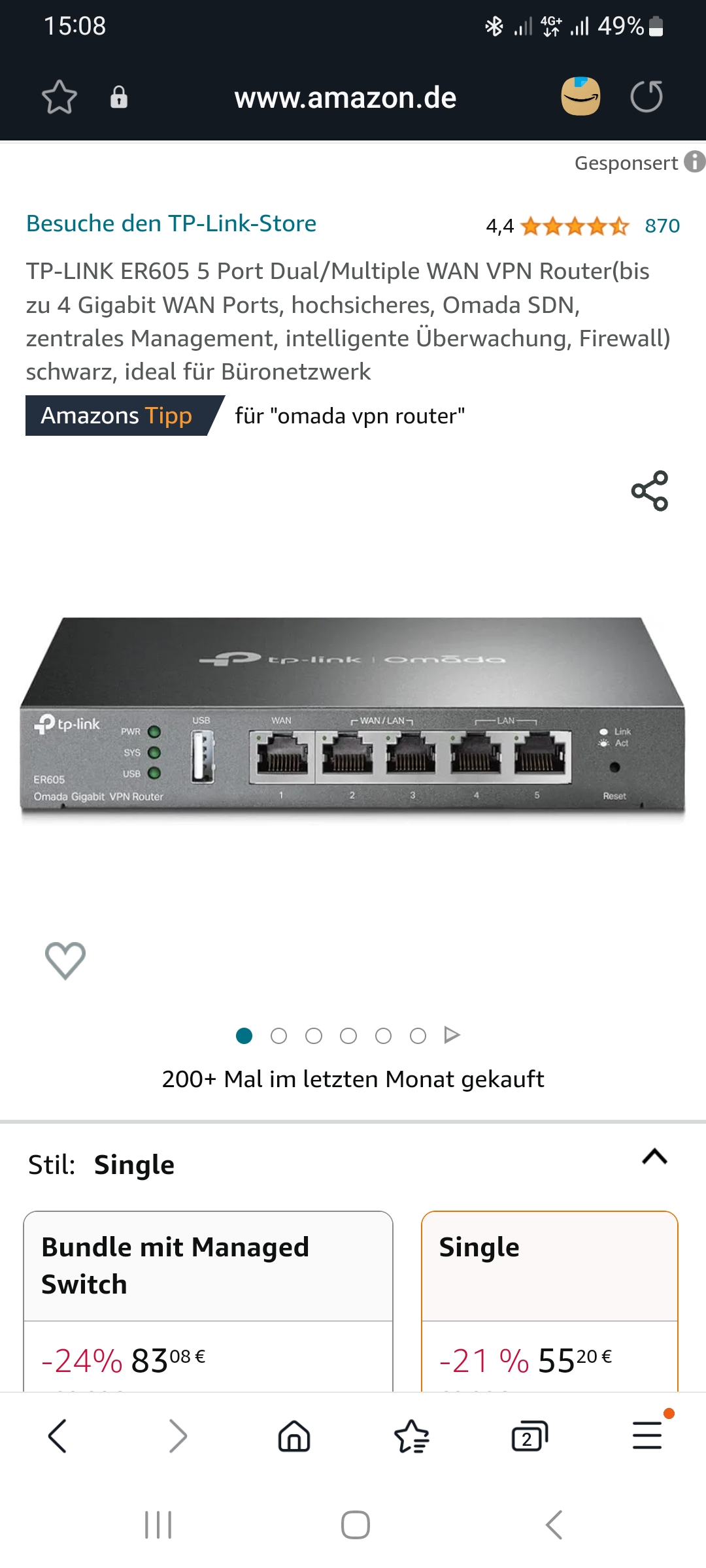
Task: Show recent apps from system navigation
Action: click(x=158, y=1525)
